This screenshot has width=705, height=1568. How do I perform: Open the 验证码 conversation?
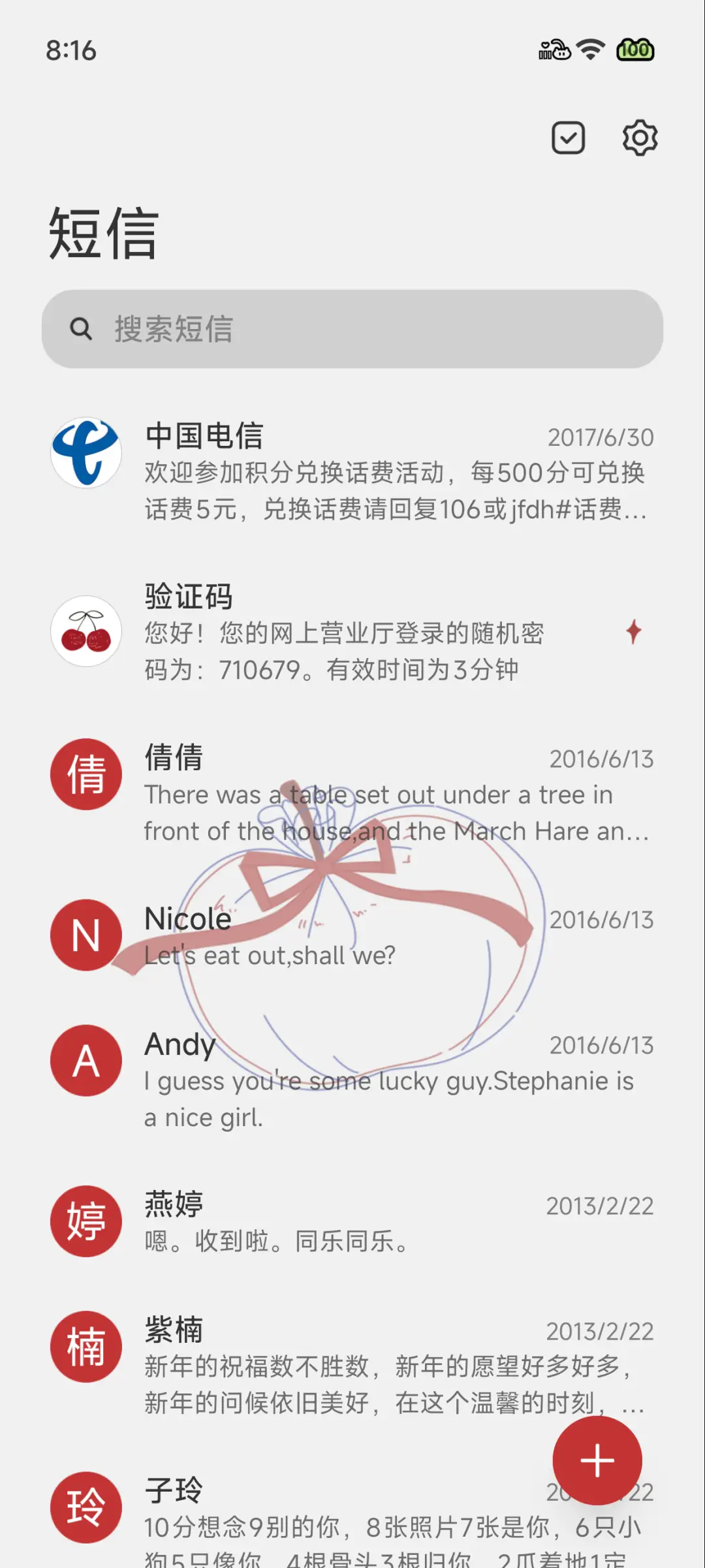(352, 632)
